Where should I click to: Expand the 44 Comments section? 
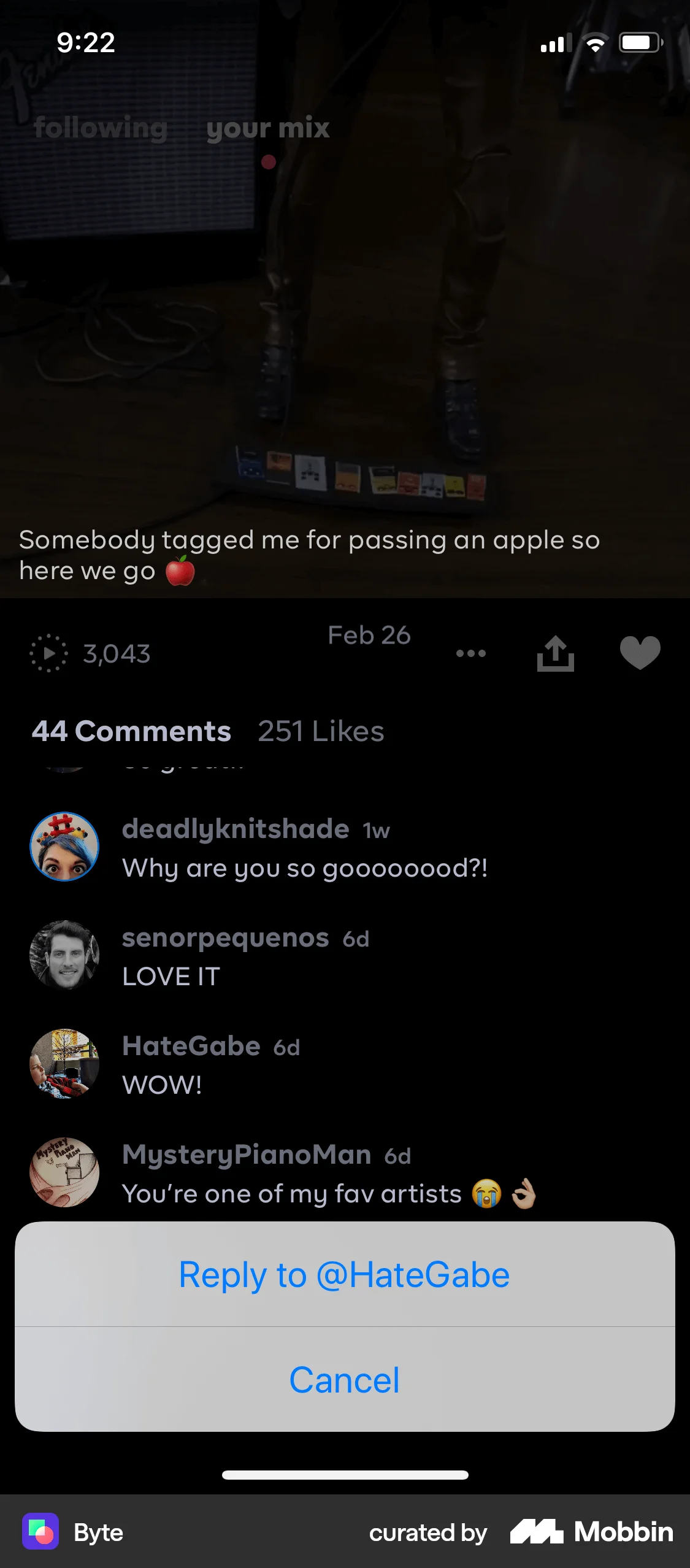131,731
